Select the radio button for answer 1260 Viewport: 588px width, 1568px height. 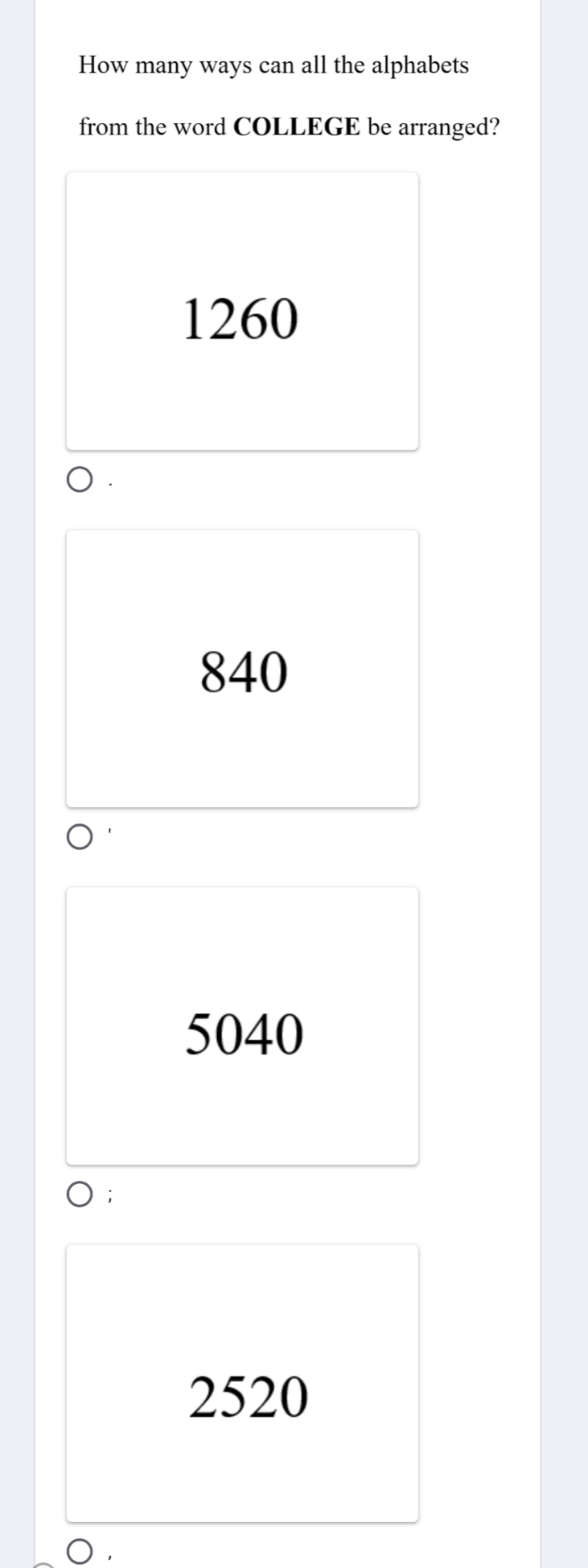pos(79,481)
